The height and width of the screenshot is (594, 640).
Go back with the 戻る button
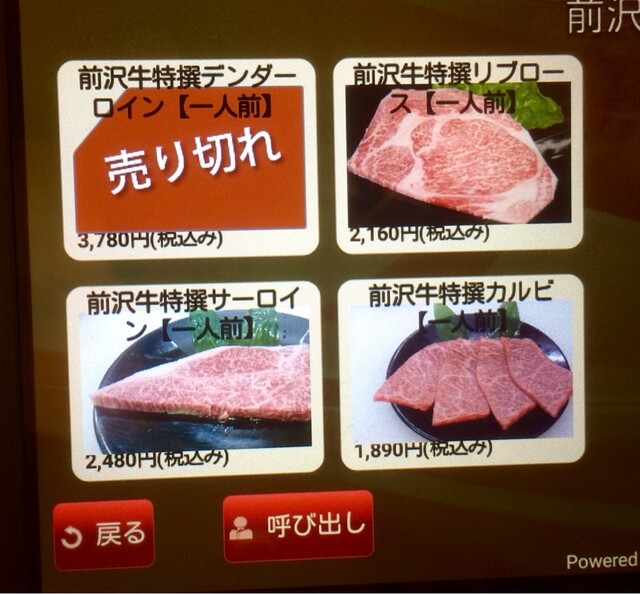[x=104, y=534]
